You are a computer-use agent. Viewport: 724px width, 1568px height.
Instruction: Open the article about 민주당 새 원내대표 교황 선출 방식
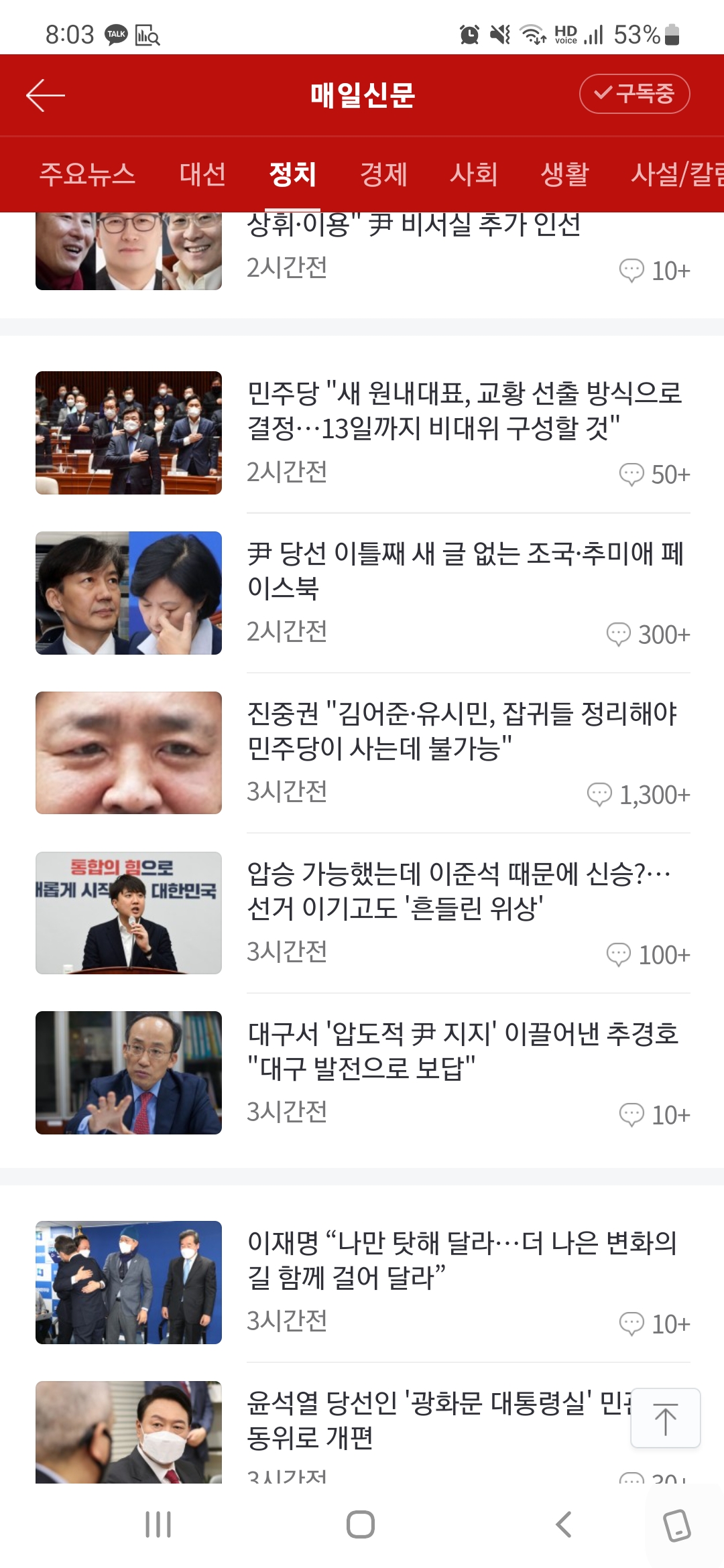coord(464,410)
